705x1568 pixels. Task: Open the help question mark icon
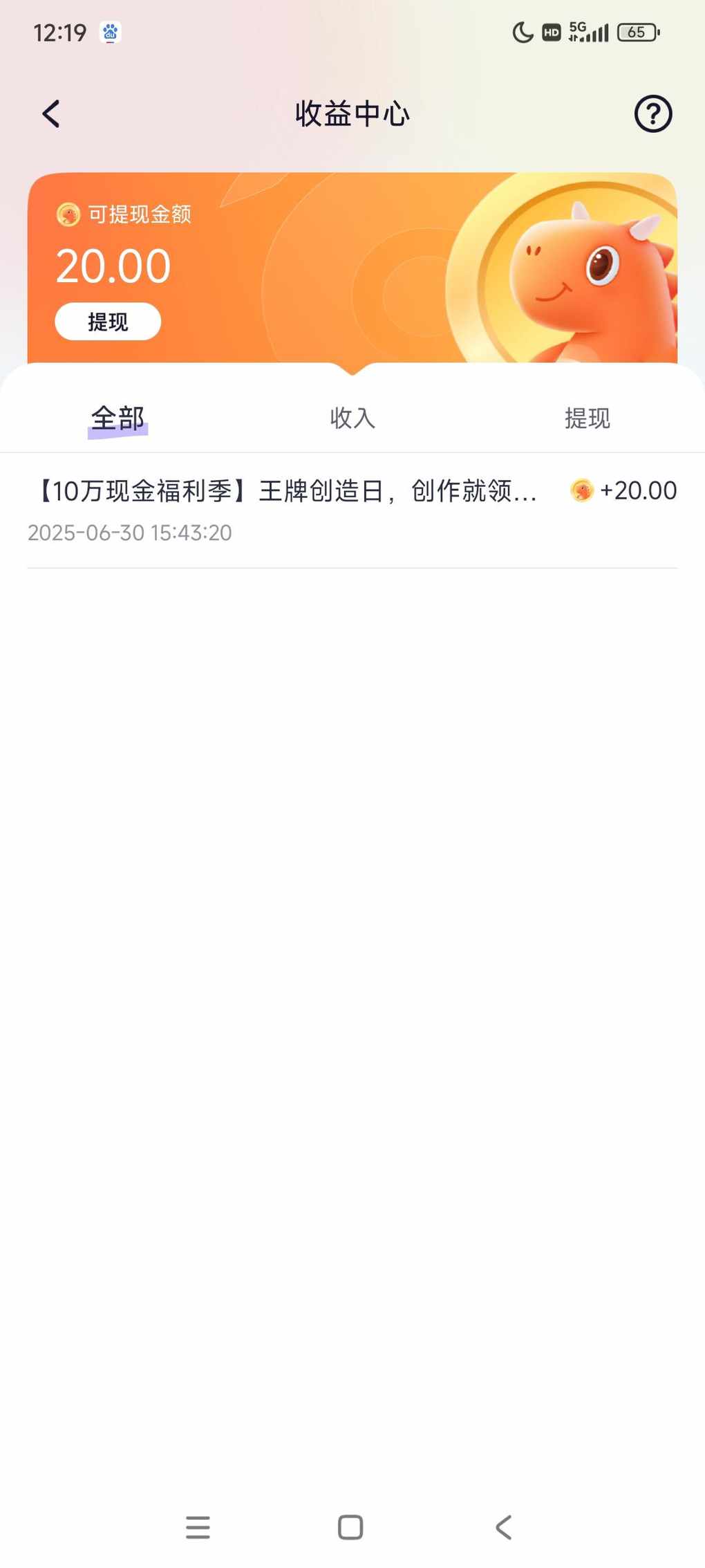652,113
